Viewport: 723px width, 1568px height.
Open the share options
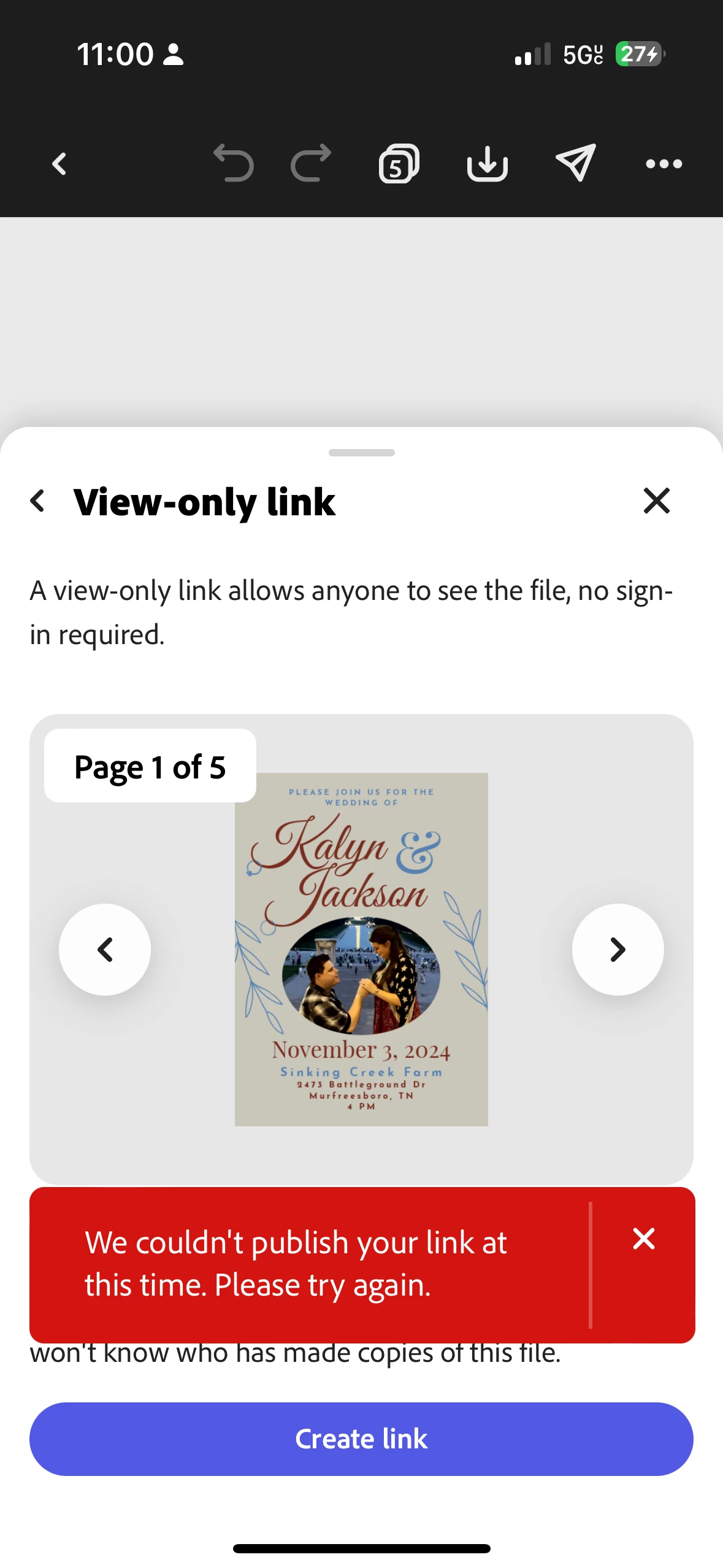pyautogui.click(x=575, y=164)
